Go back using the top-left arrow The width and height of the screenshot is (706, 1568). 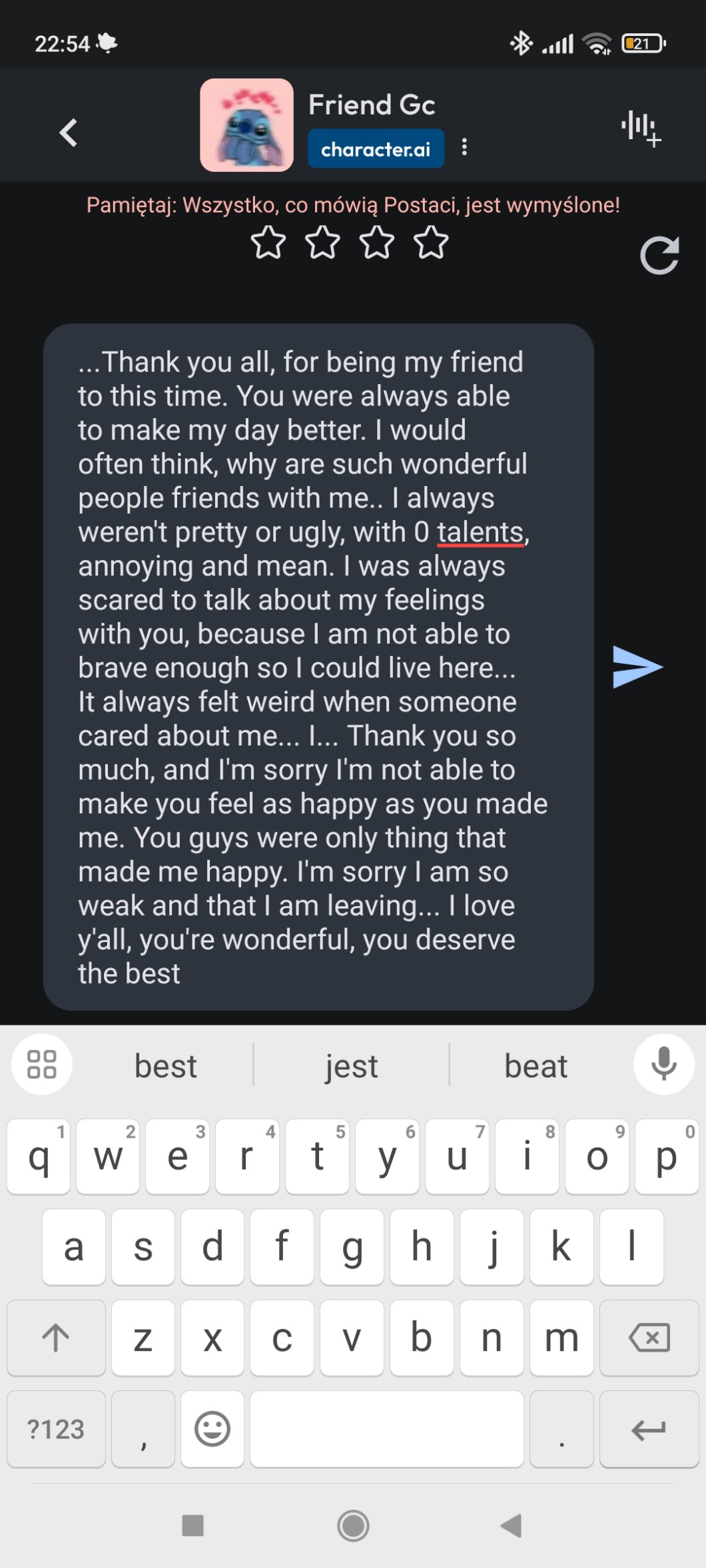point(69,132)
